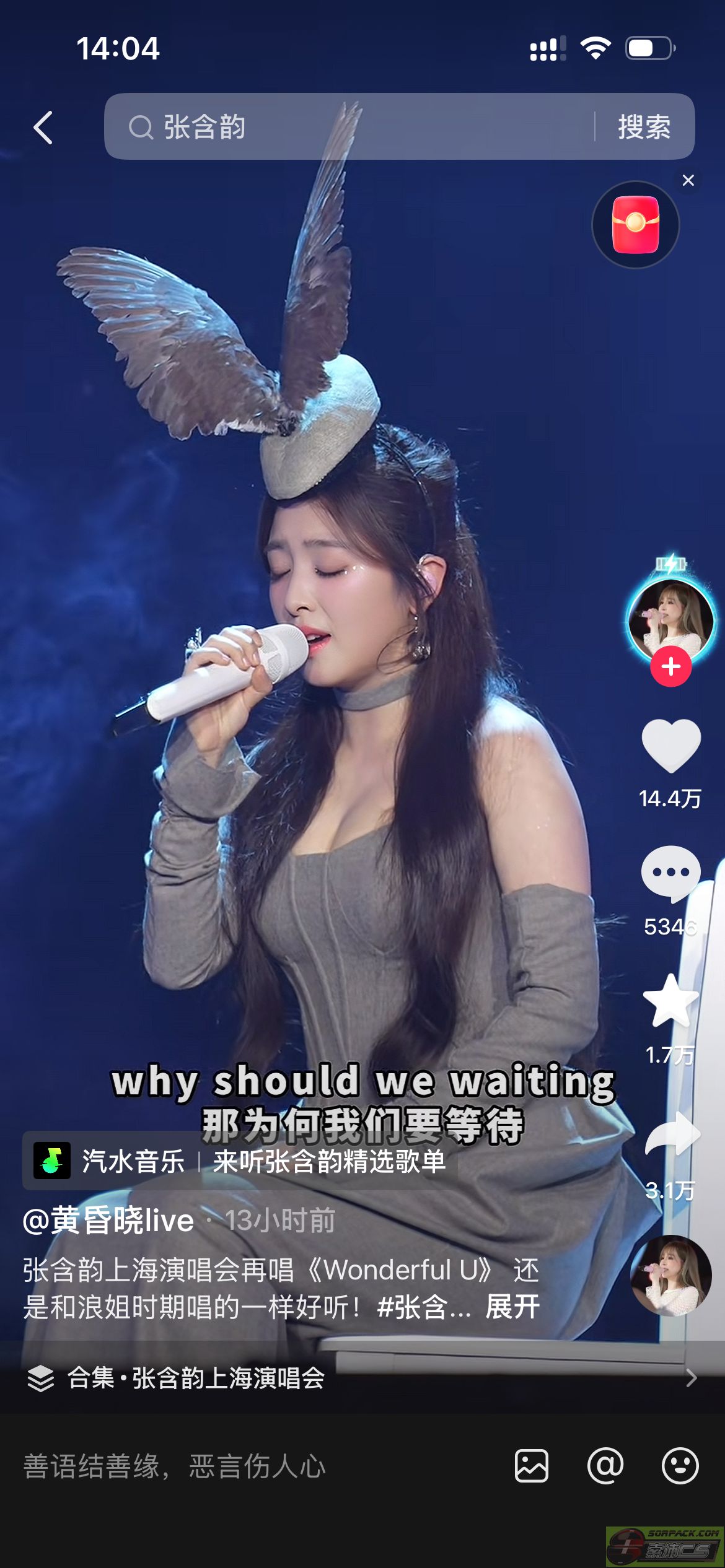Image resolution: width=725 pixels, height=1568 pixels.
Task: Focus the comment input box
Action: coord(248,1466)
